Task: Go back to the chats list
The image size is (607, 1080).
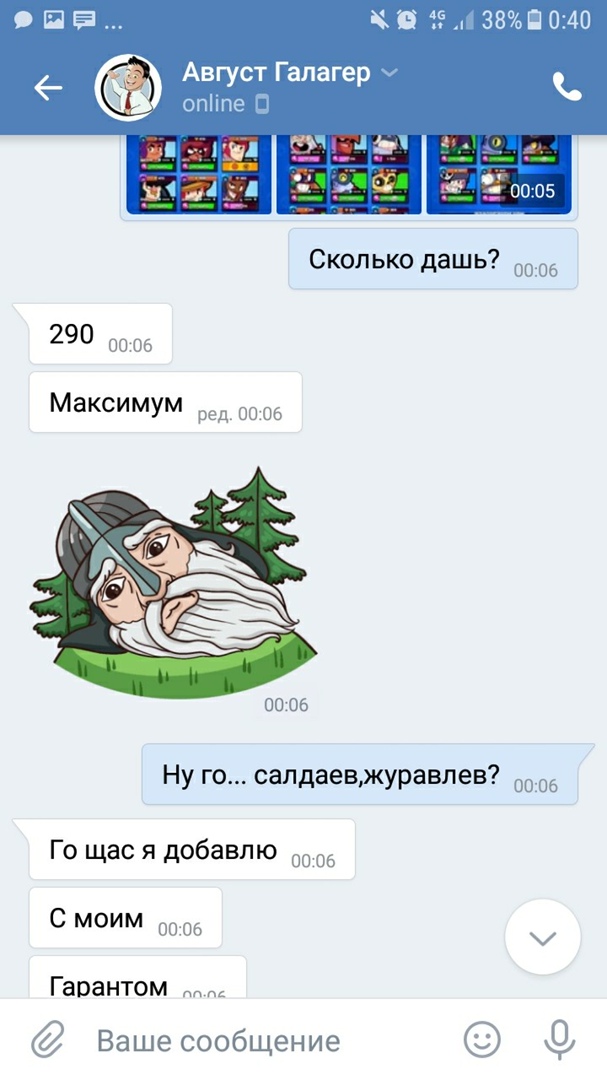Action: coord(47,88)
